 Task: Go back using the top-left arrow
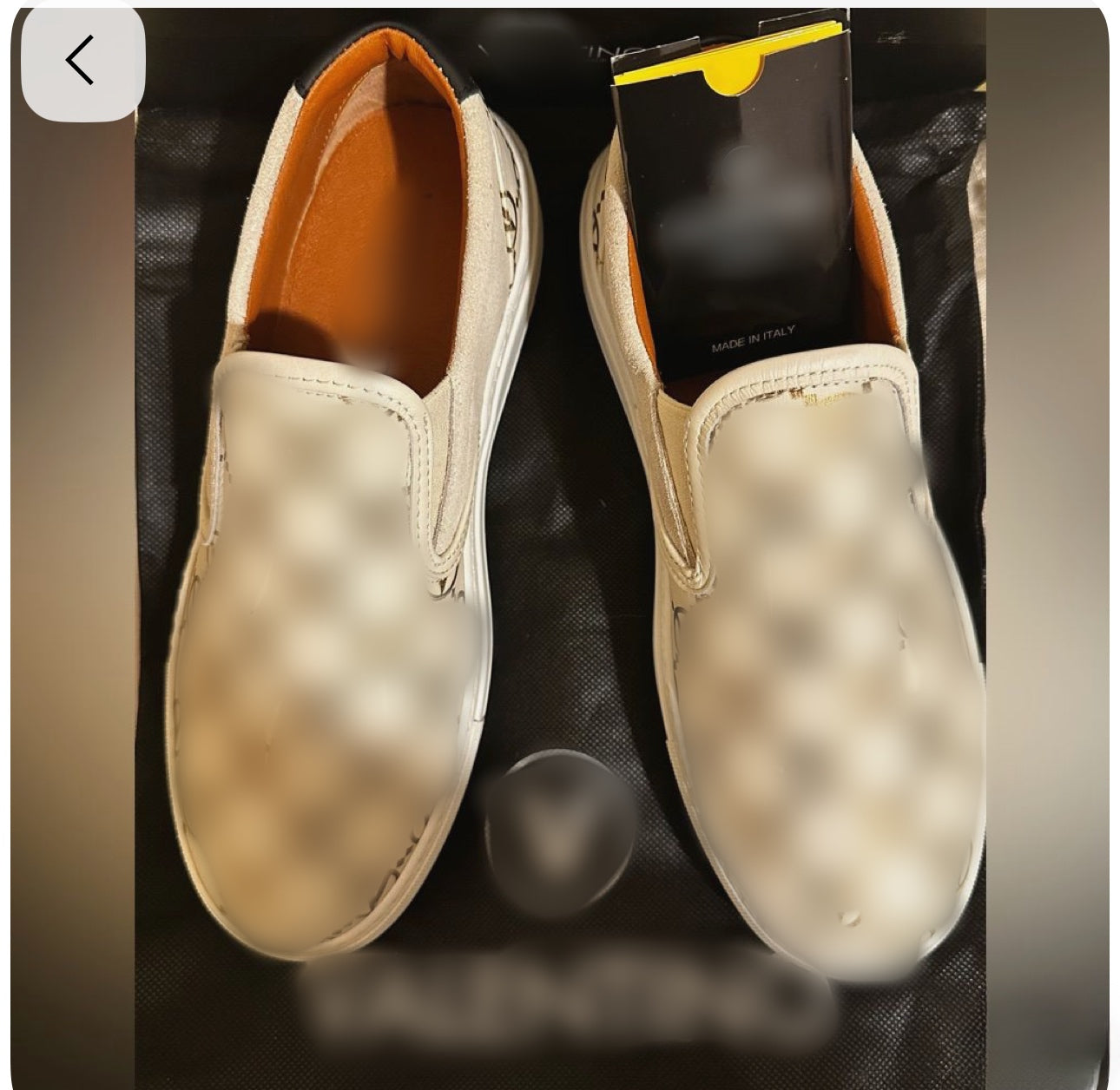pos(82,61)
